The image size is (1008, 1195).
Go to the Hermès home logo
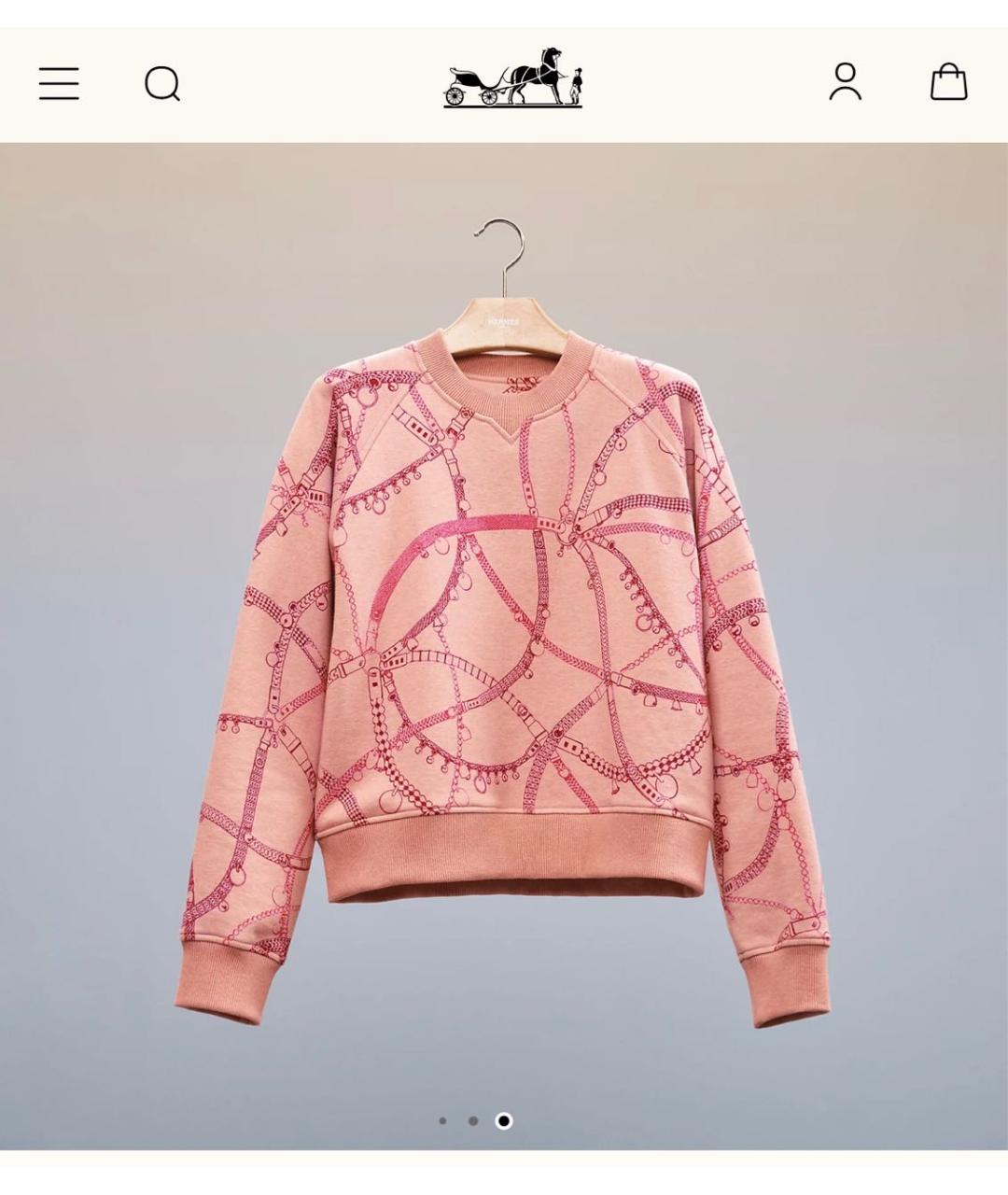point(512,78)
